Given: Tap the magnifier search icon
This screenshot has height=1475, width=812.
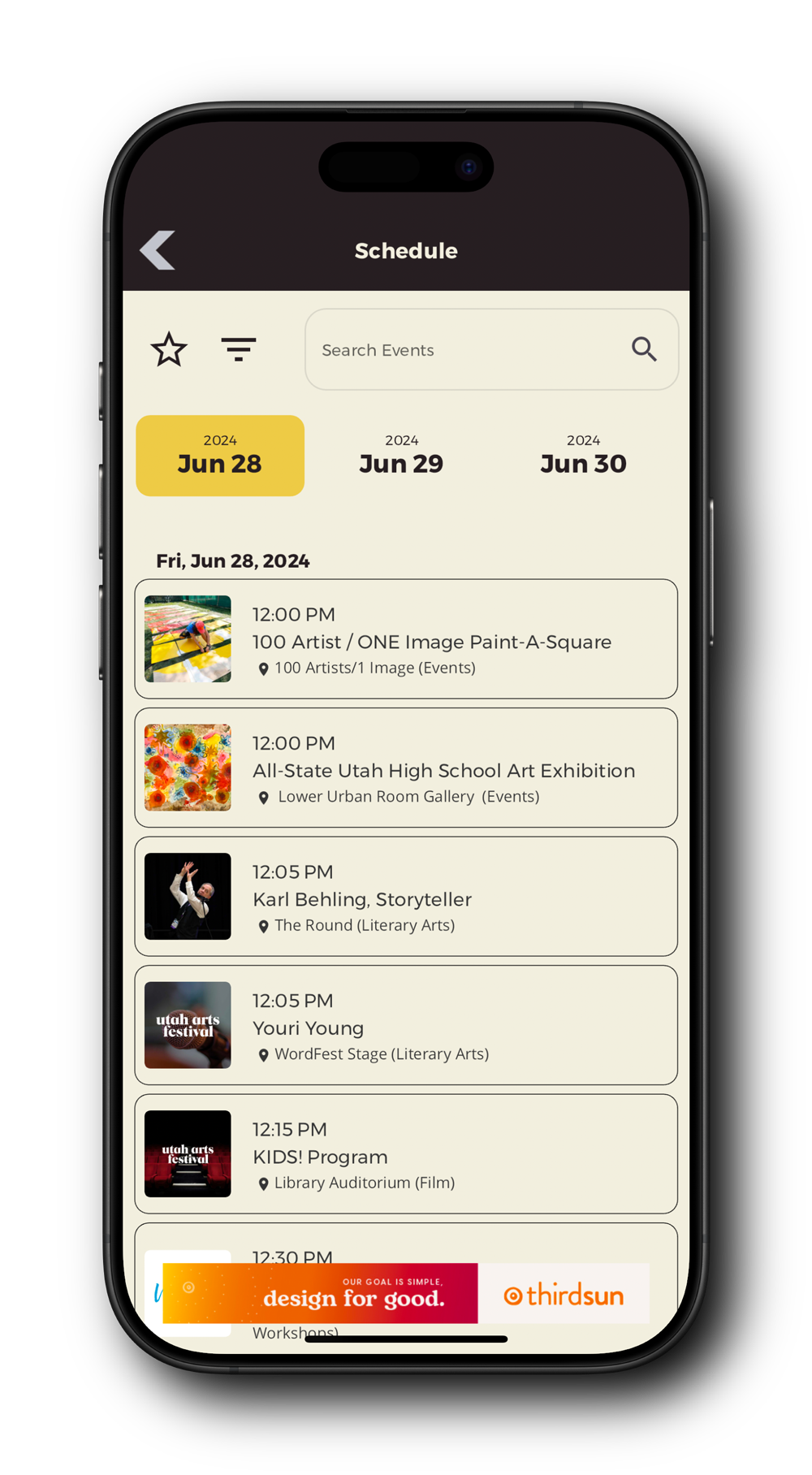Looking at the screenshot, I should point(644,349).
